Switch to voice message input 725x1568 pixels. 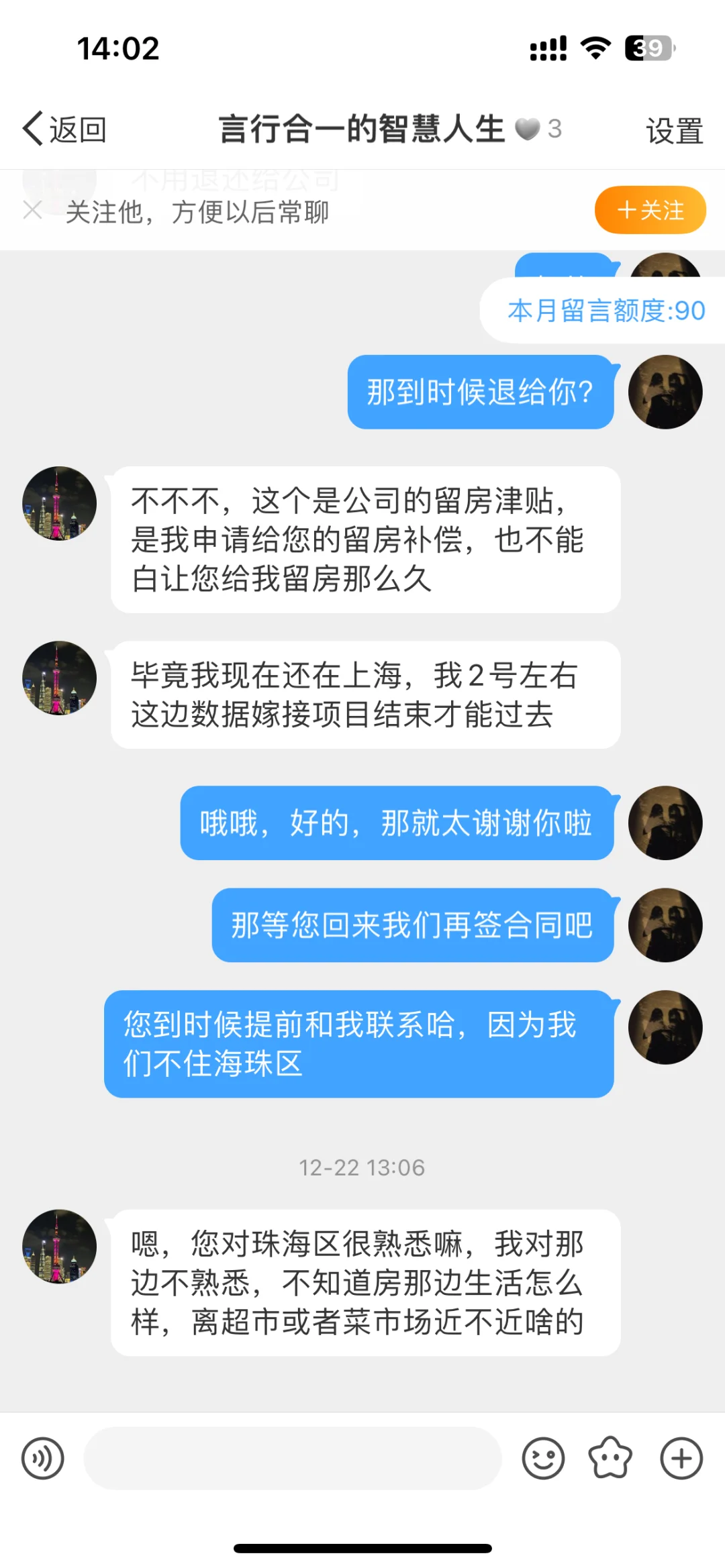point(43,1458)
